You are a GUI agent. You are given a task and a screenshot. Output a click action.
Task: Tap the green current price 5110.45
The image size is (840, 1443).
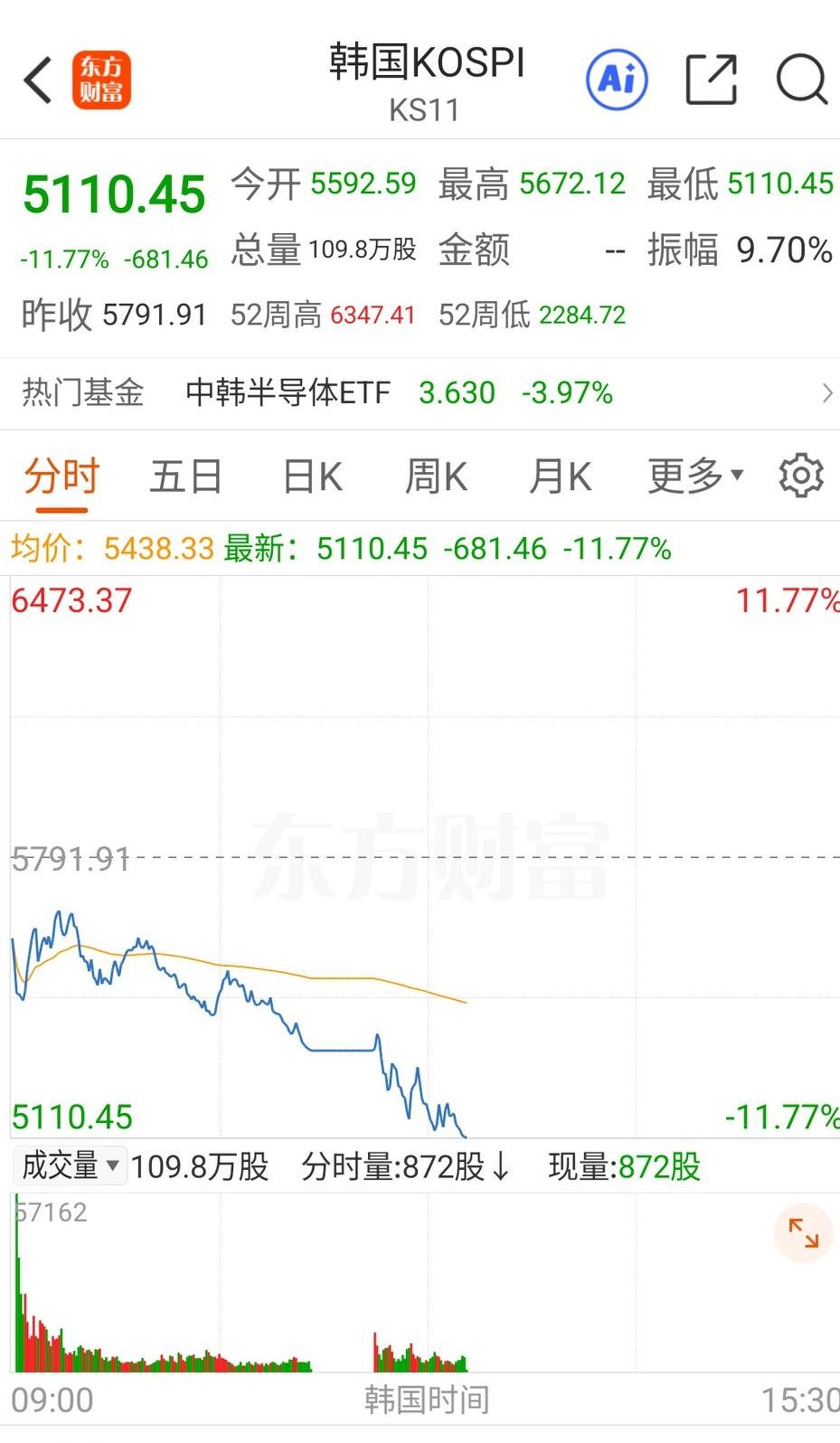(x=112, y=192)
